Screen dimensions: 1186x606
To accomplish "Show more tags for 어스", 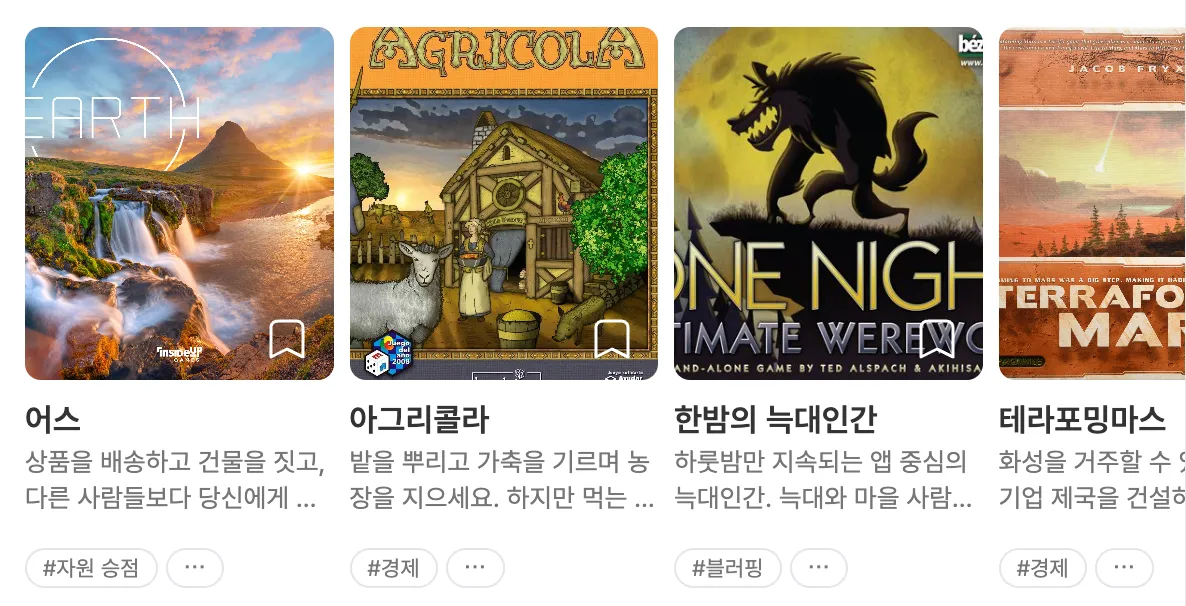I will pos(195,568).
